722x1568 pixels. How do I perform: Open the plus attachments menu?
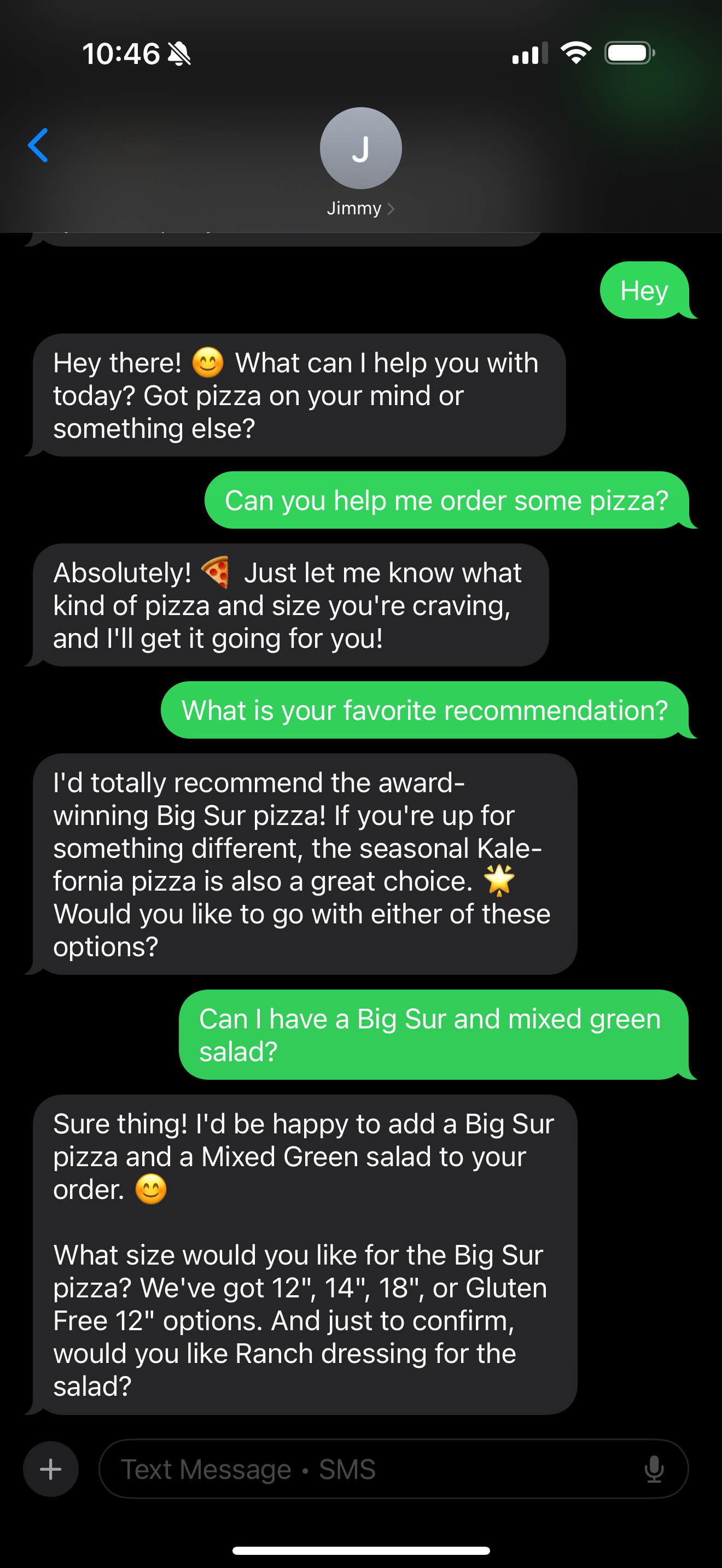(50, 1470)
